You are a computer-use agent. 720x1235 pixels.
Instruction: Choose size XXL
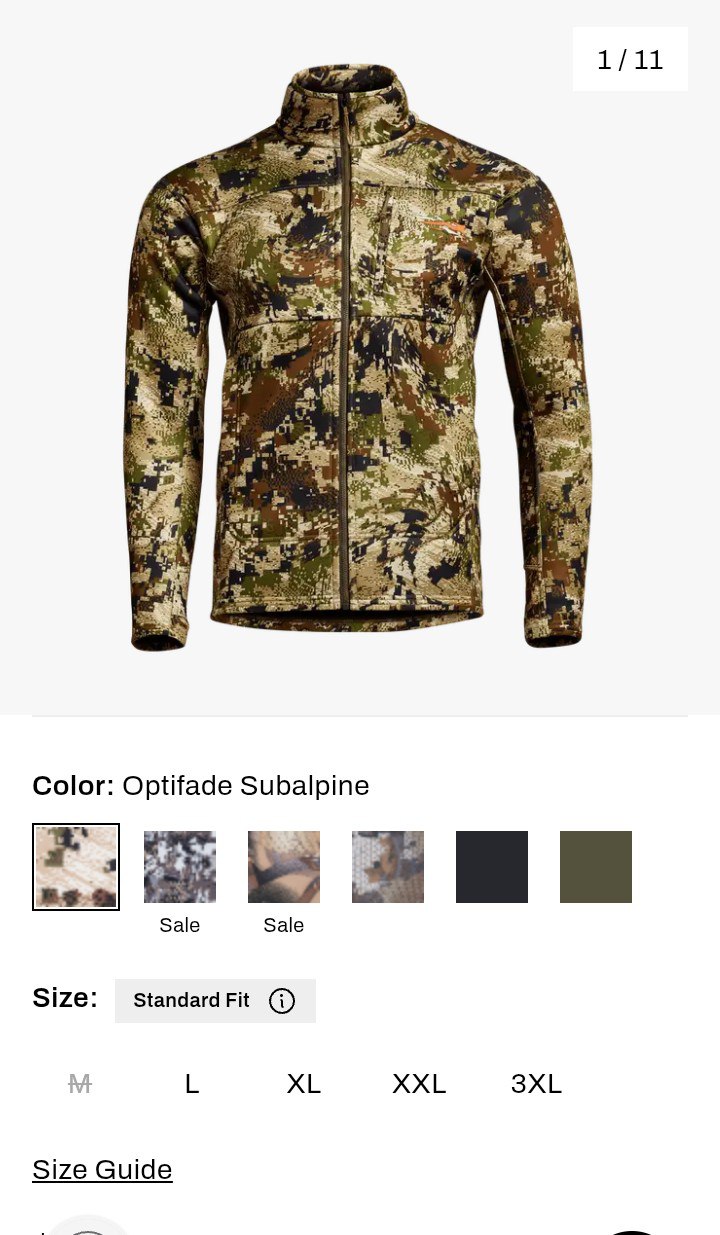click(x=419, y=1083)
